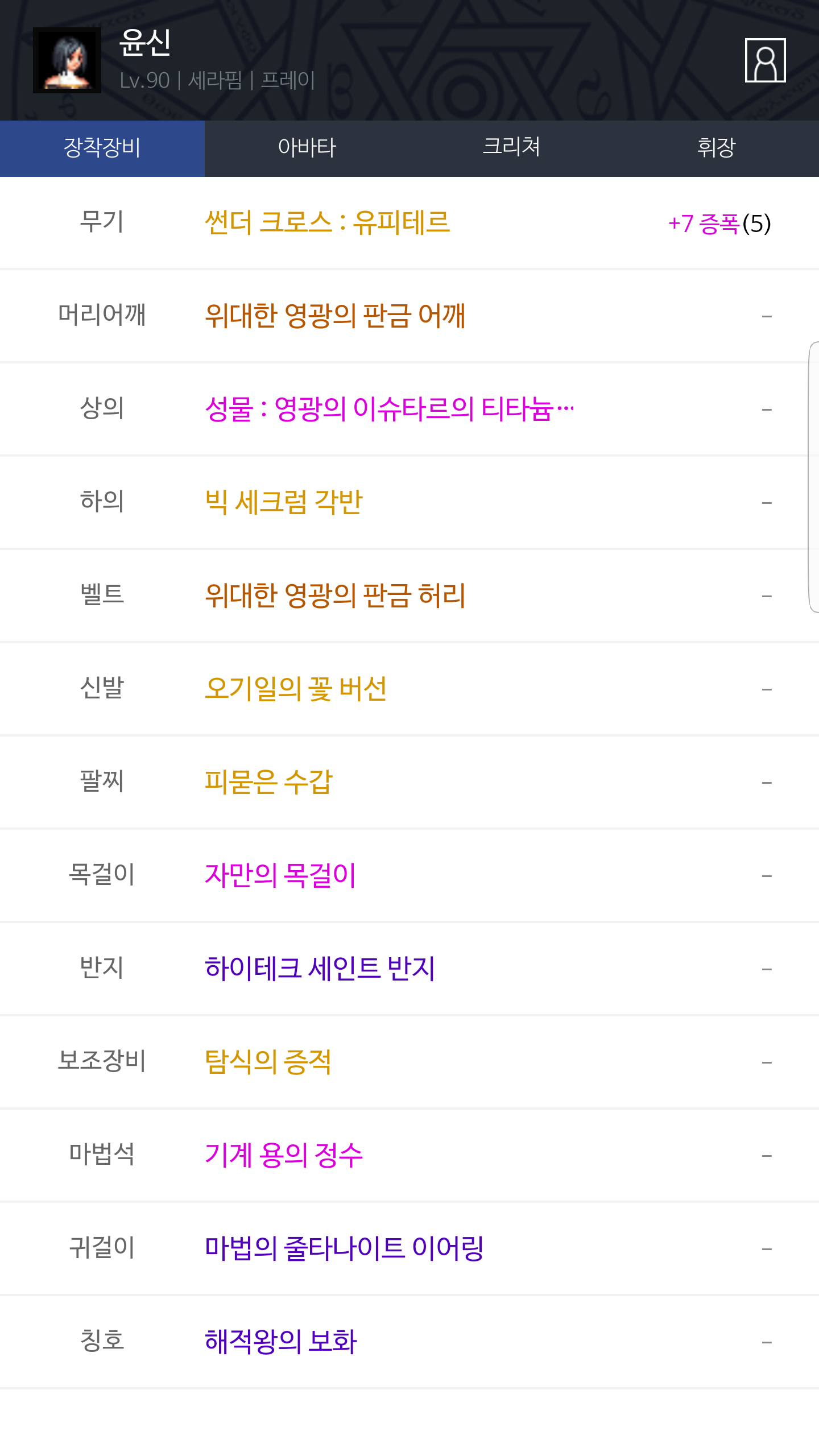The width and height of the screenshot is (819, 1456).
Task: View 기계 용의 정수 magic stone
Action: point(283,1155)
